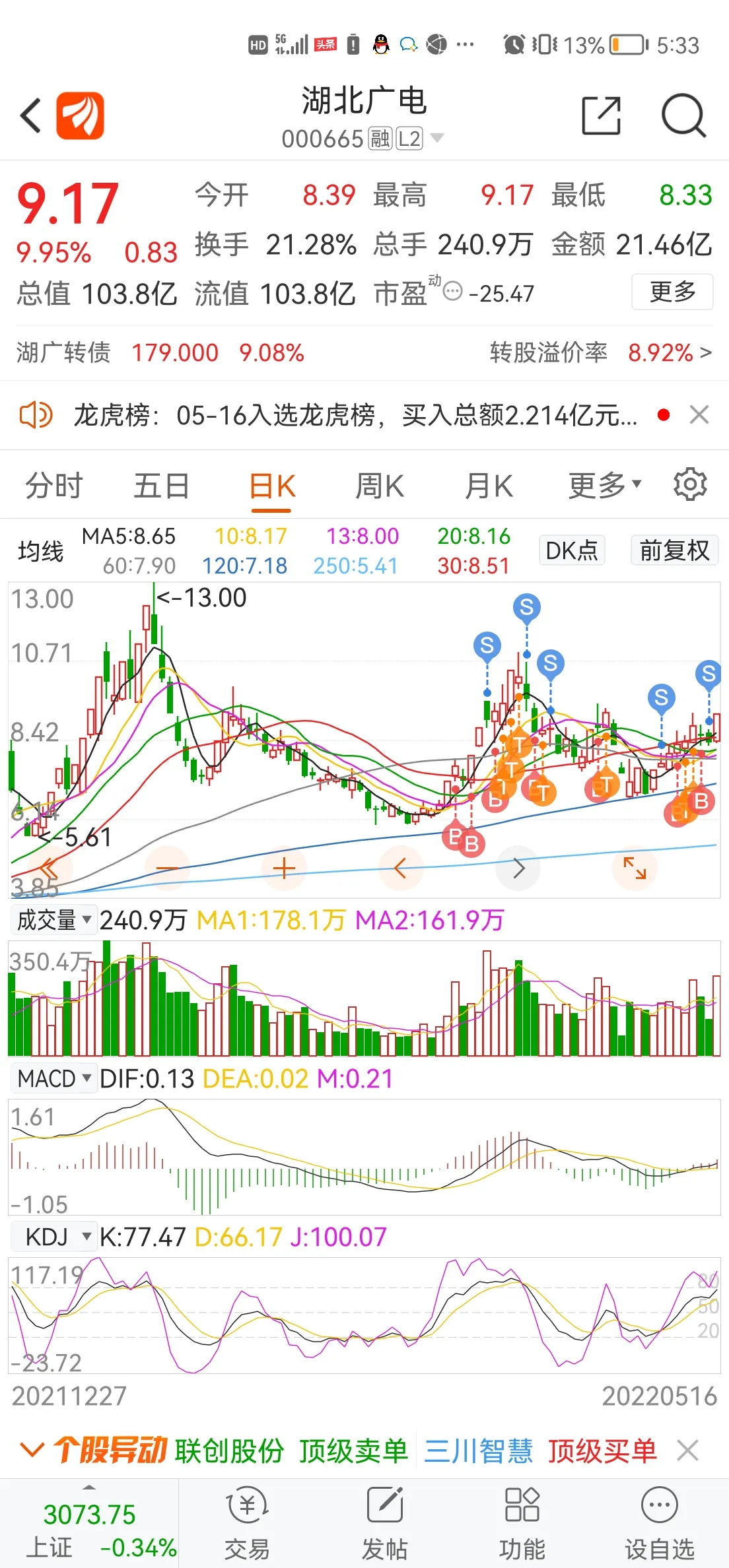Expand the 更多 chart period dropdown
The width and height of the screenshot is (729, 1568).
coord(604,486)
